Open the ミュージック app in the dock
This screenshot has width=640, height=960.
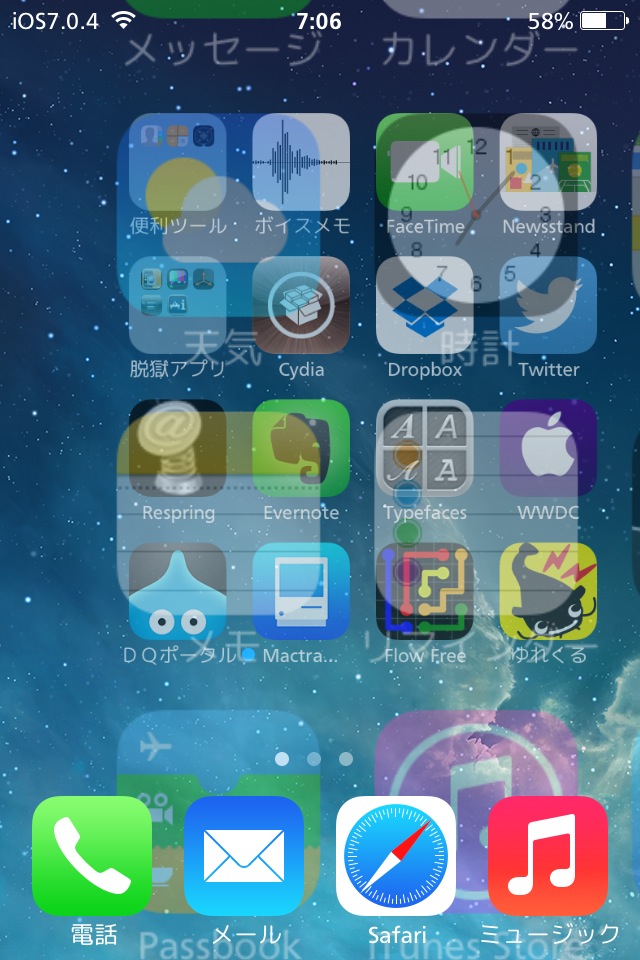coord(548,856)
